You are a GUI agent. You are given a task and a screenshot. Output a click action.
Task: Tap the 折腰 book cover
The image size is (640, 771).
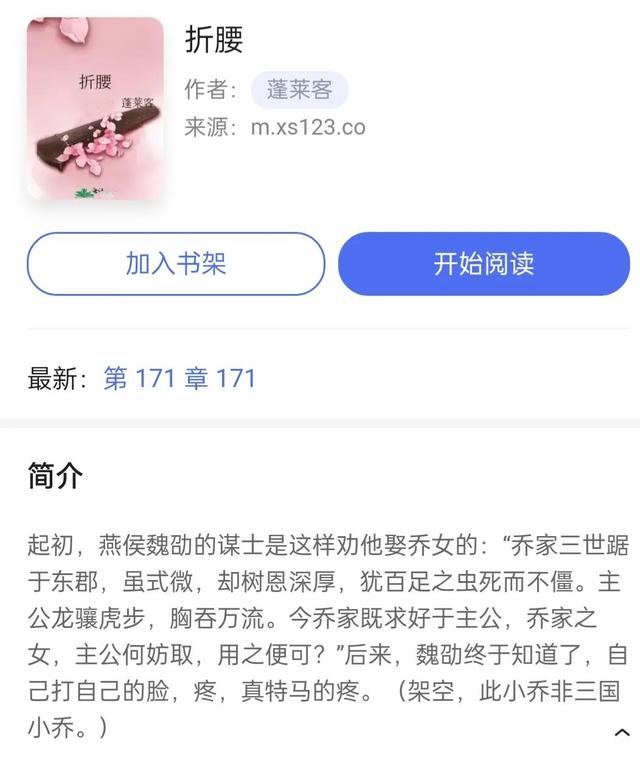coord(95,108)
